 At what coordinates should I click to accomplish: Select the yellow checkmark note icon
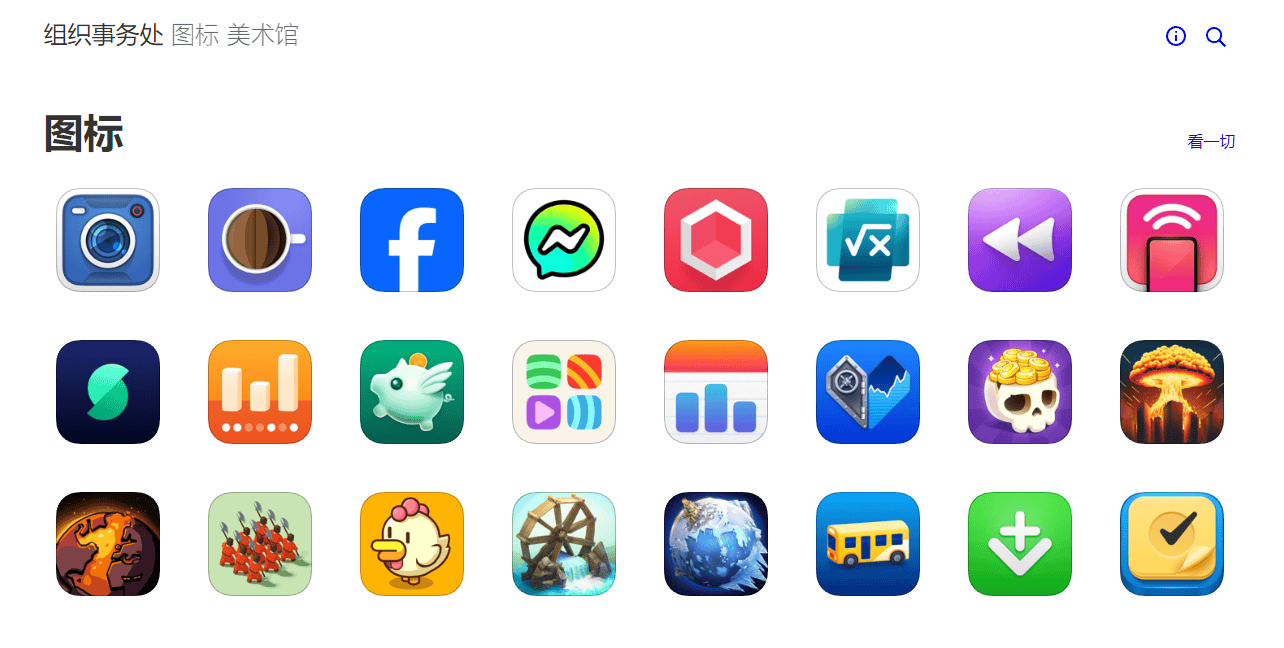(1172, 544)
